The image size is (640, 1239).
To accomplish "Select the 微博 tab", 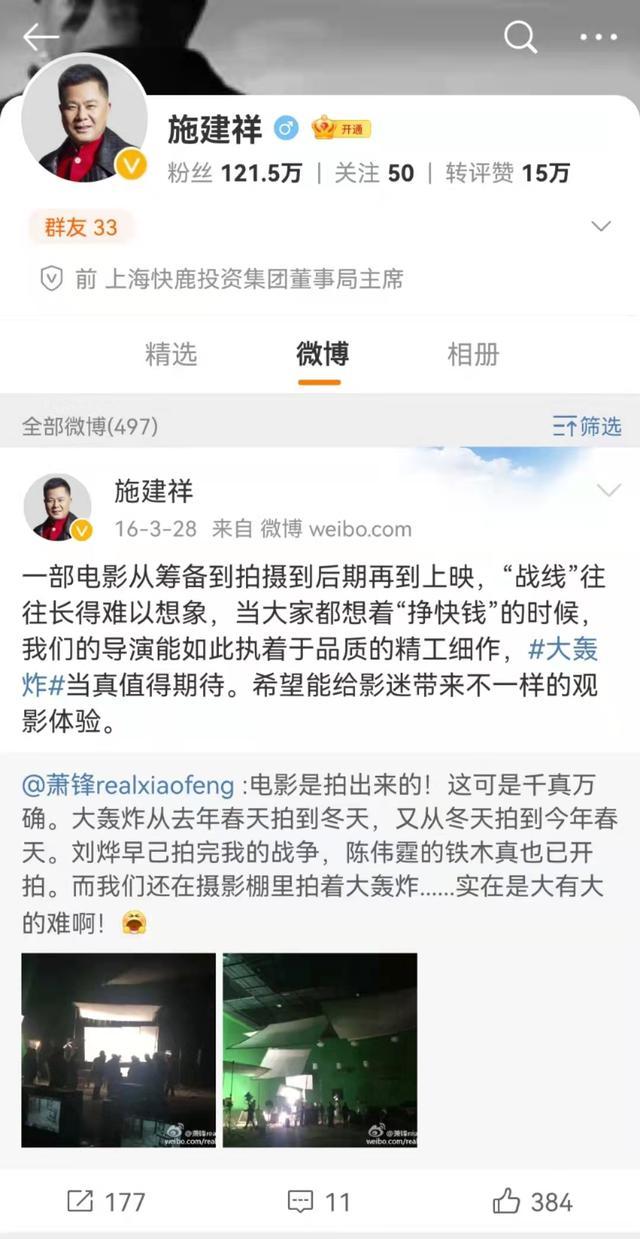I will pos(322,354).
